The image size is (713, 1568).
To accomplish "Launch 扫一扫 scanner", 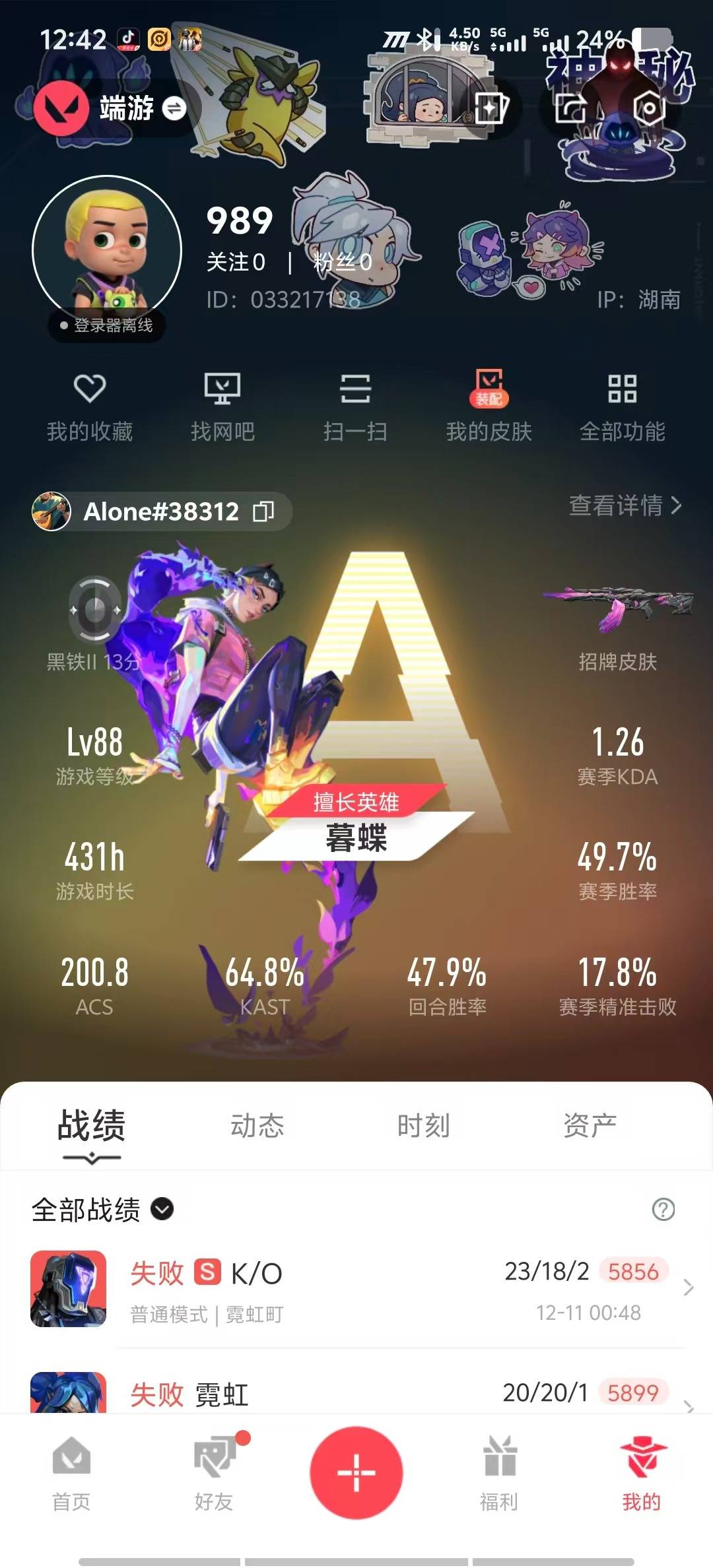I will click(x=355, y=407).
